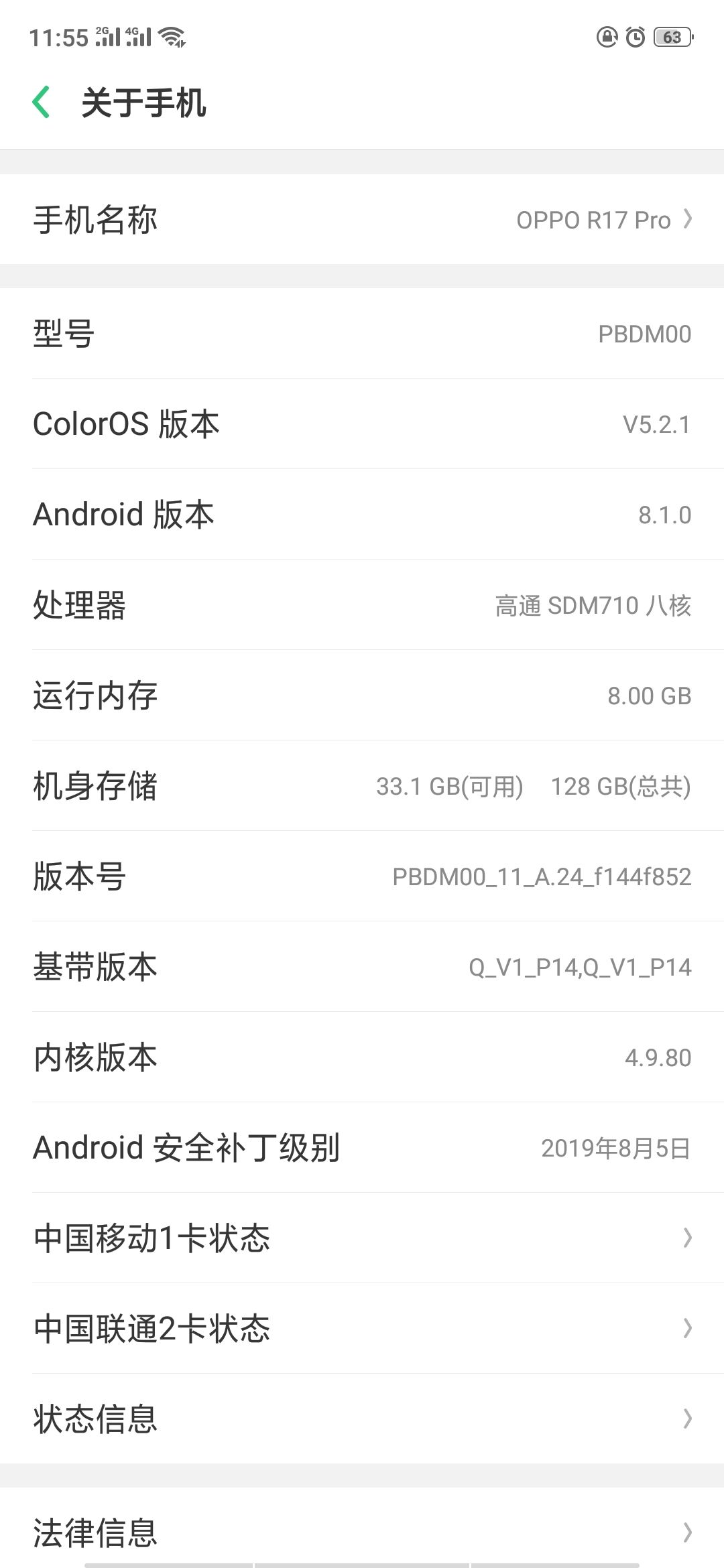Open 状态信息 row
Viewport: 724px width, 1568px height.
point(362,1419)
